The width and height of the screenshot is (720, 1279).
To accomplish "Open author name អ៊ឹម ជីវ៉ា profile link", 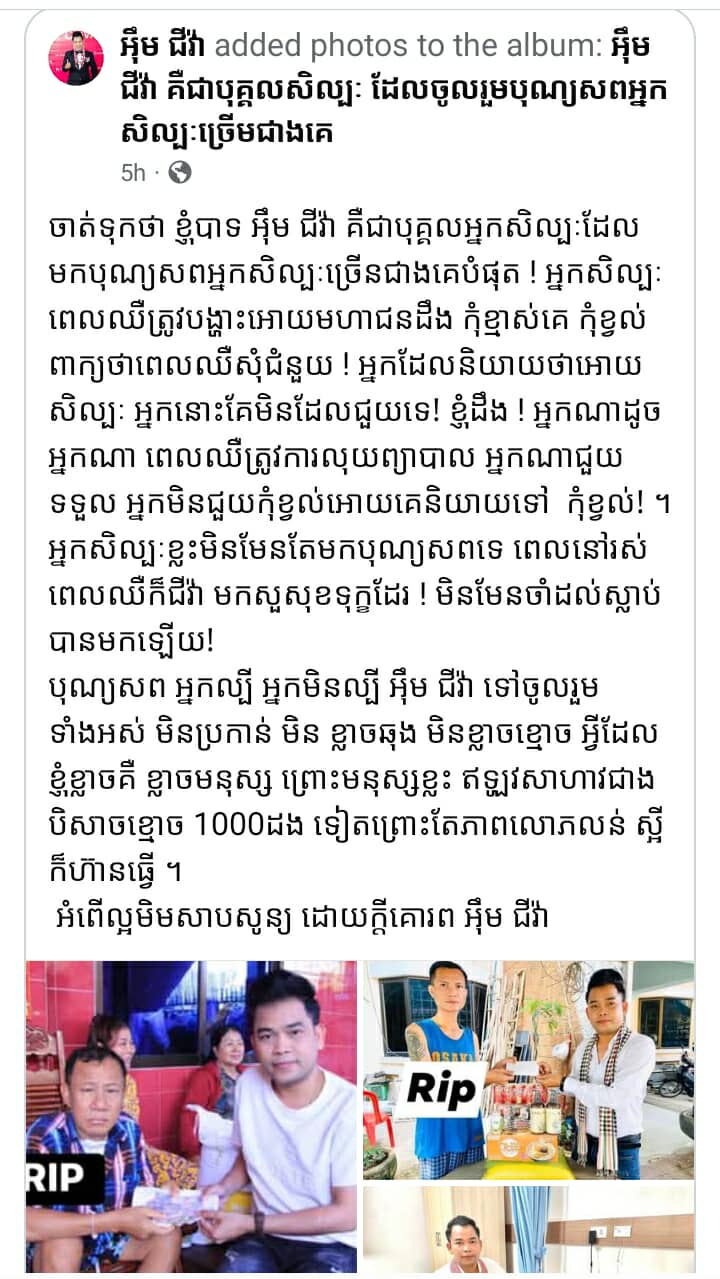I will (x=162, y=46).
